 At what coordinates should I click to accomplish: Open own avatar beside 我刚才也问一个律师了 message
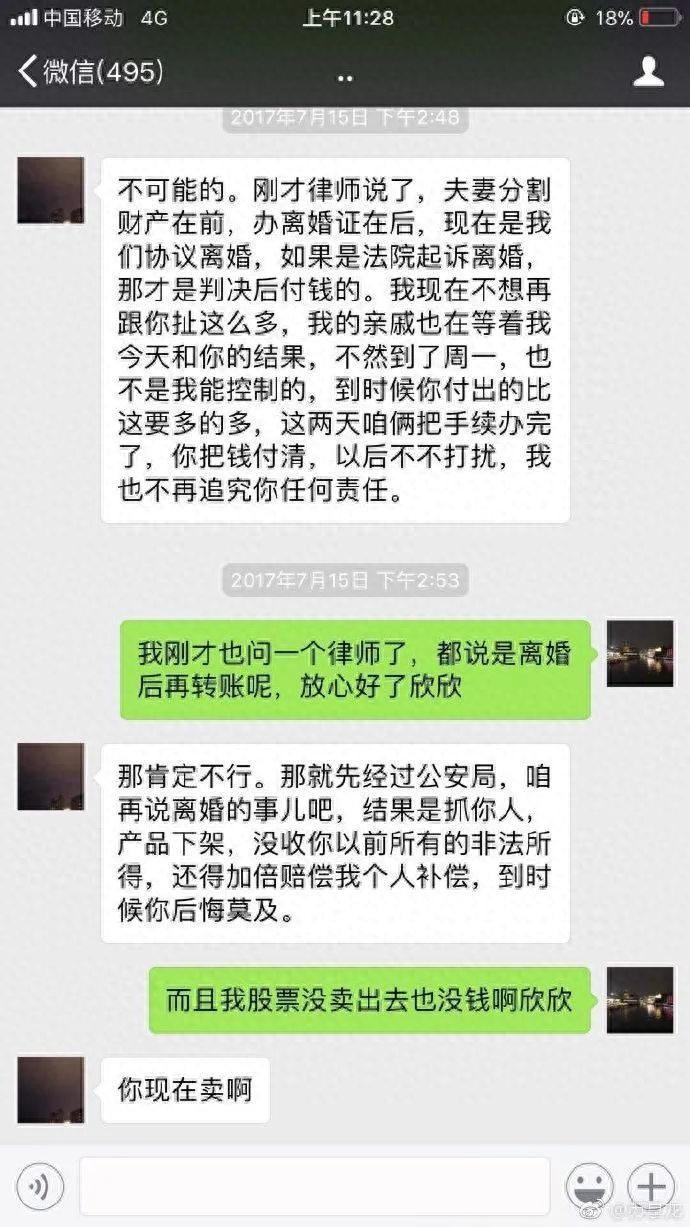(641, 653)
